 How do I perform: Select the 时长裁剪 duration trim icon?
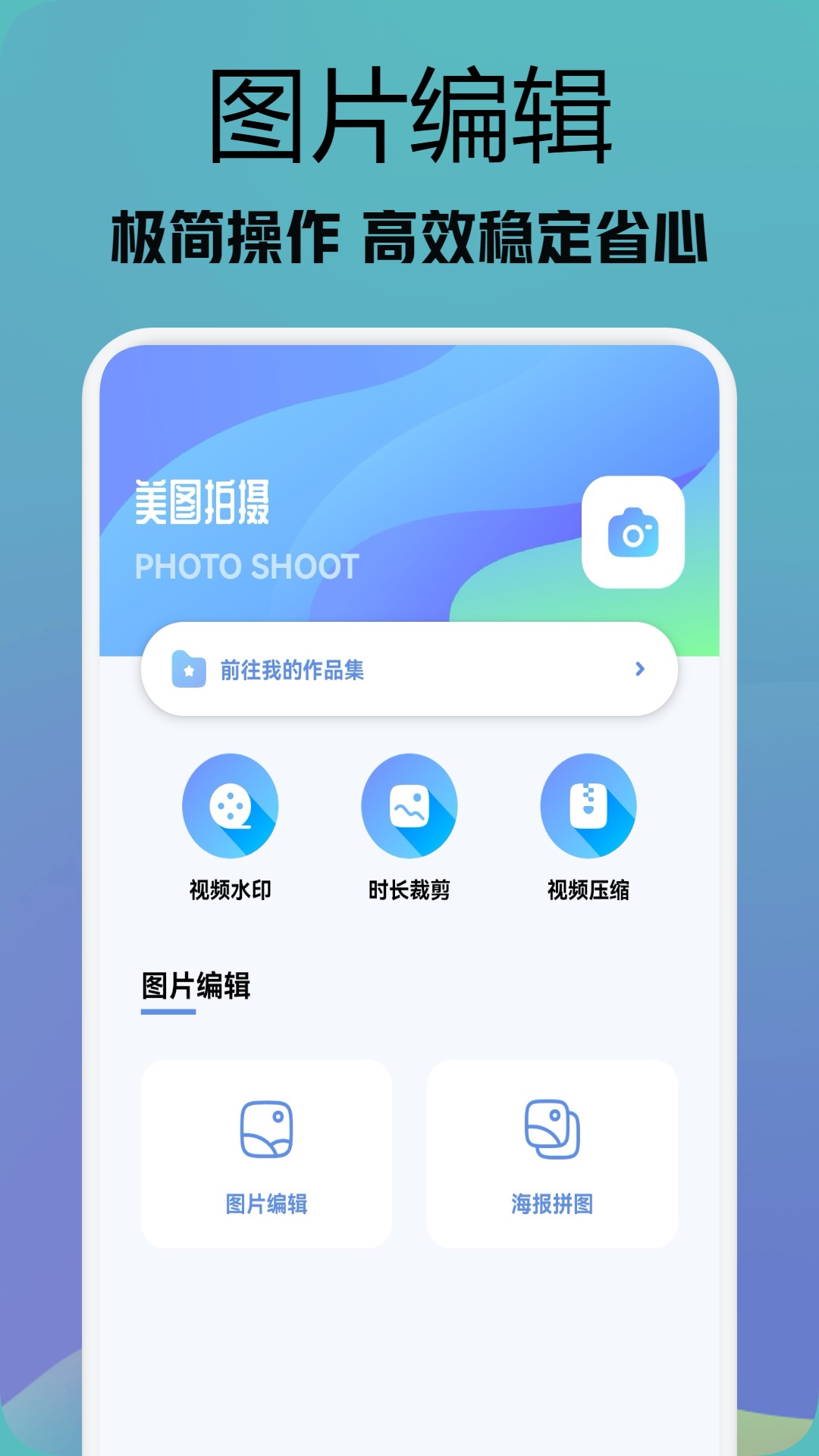tap(409, 806)
